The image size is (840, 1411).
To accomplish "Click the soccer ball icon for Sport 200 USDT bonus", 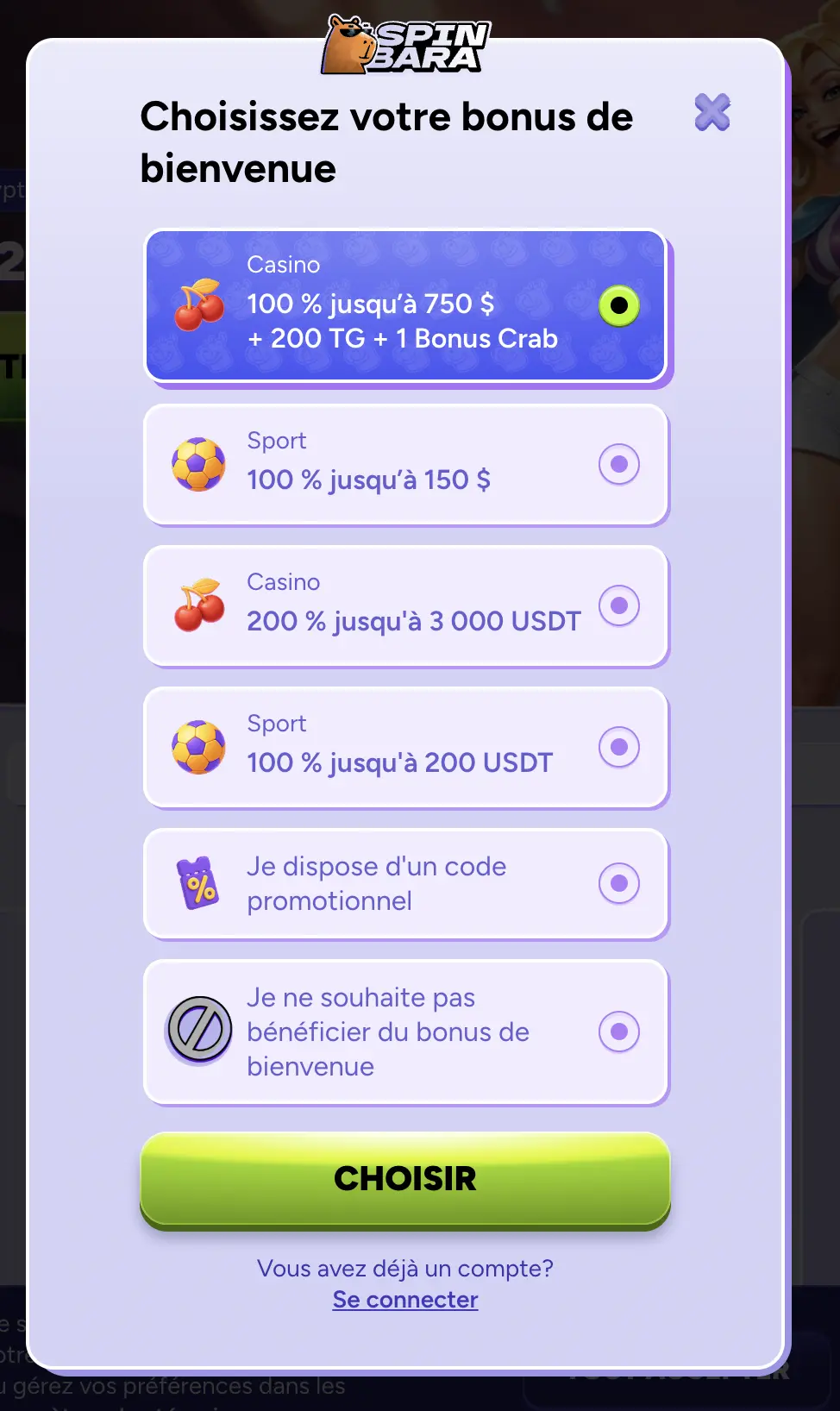I will click(x=199, y=747).
